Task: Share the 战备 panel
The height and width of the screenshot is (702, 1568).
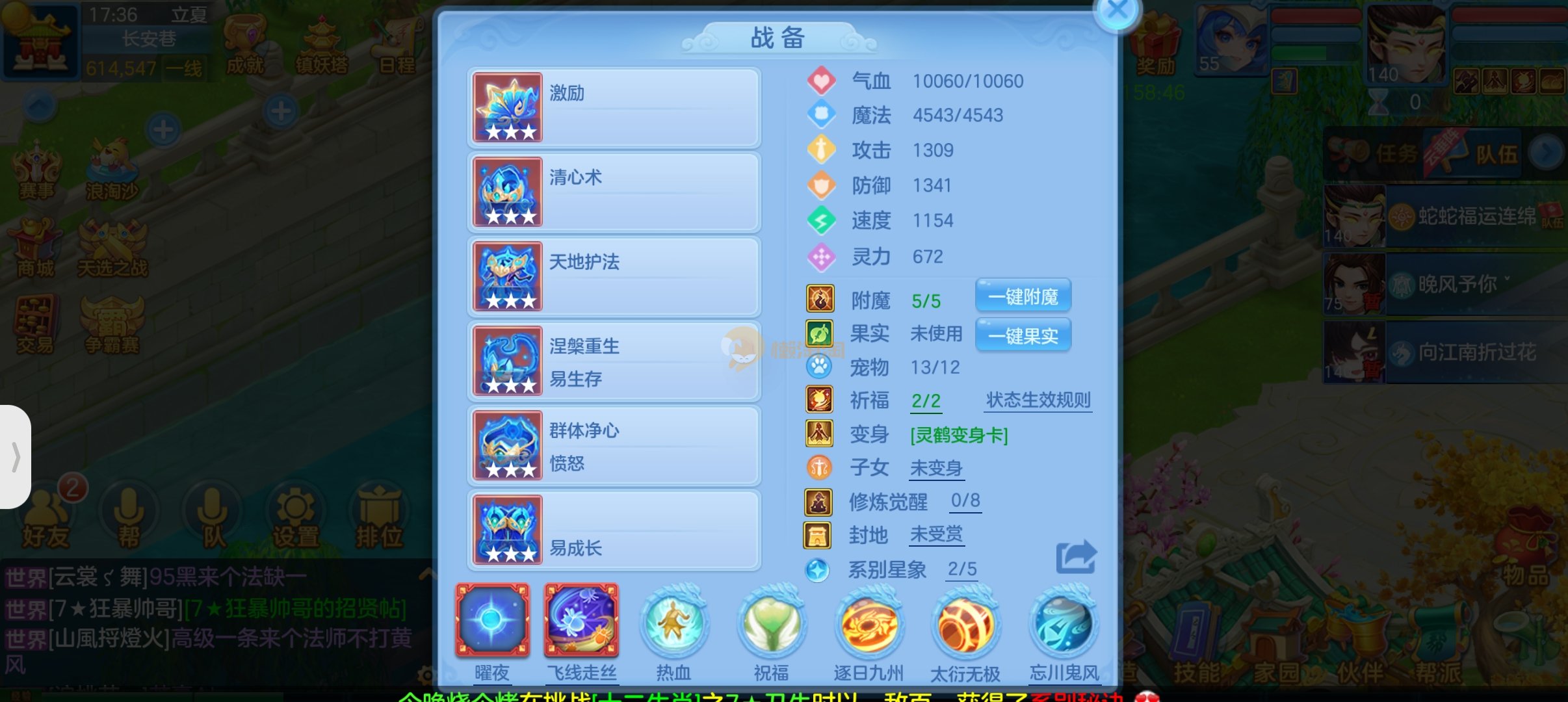Action: [1075, 557]
